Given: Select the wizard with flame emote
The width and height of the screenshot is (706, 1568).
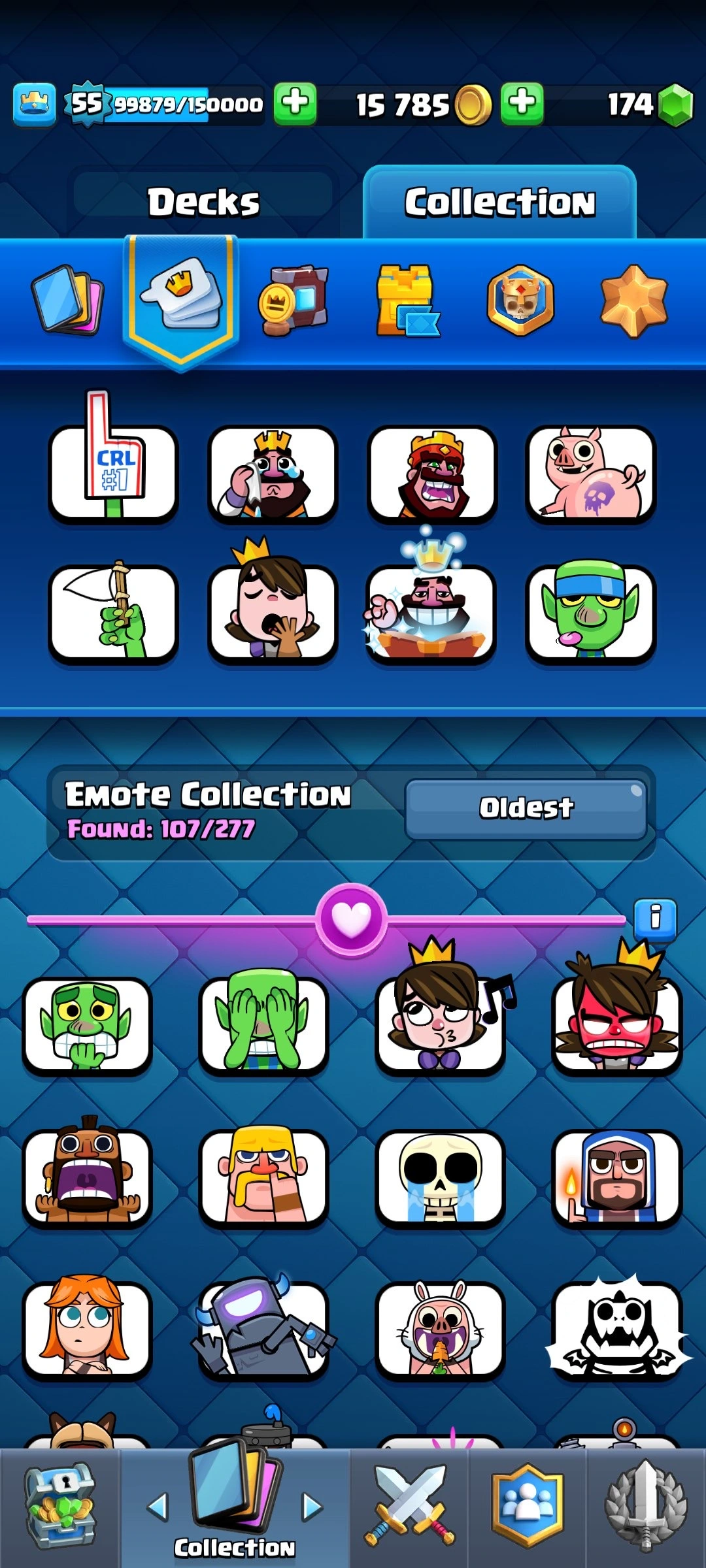Looking at the screenshot, I should point(616,1177).
